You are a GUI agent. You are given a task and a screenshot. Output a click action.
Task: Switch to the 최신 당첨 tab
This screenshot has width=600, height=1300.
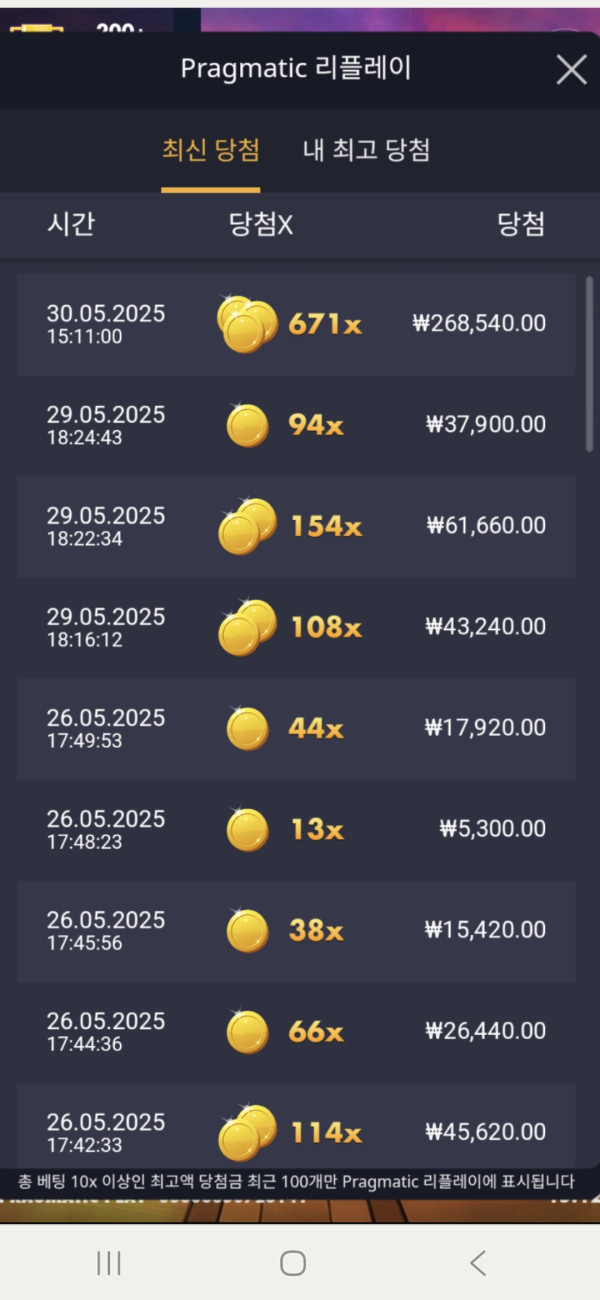[x=211, y=151]
